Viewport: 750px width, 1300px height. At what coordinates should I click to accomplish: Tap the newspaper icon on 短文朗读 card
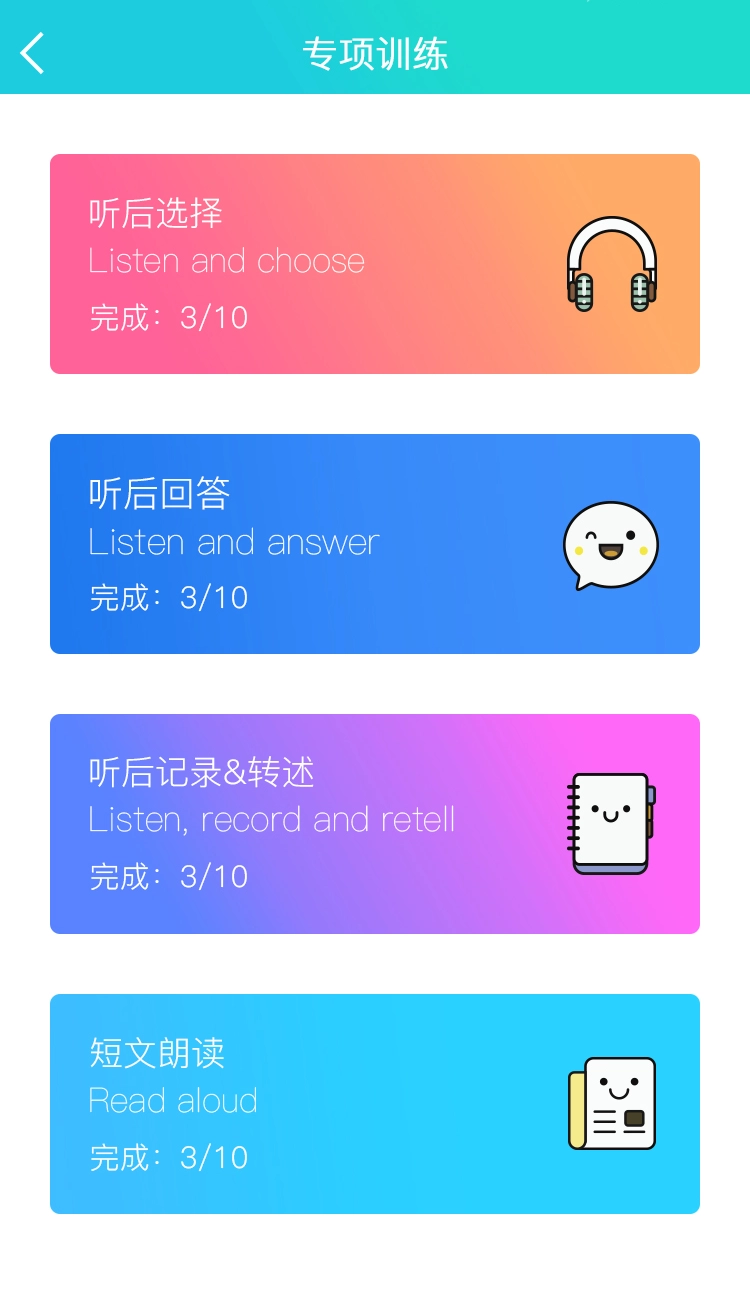click(611, 1103)
